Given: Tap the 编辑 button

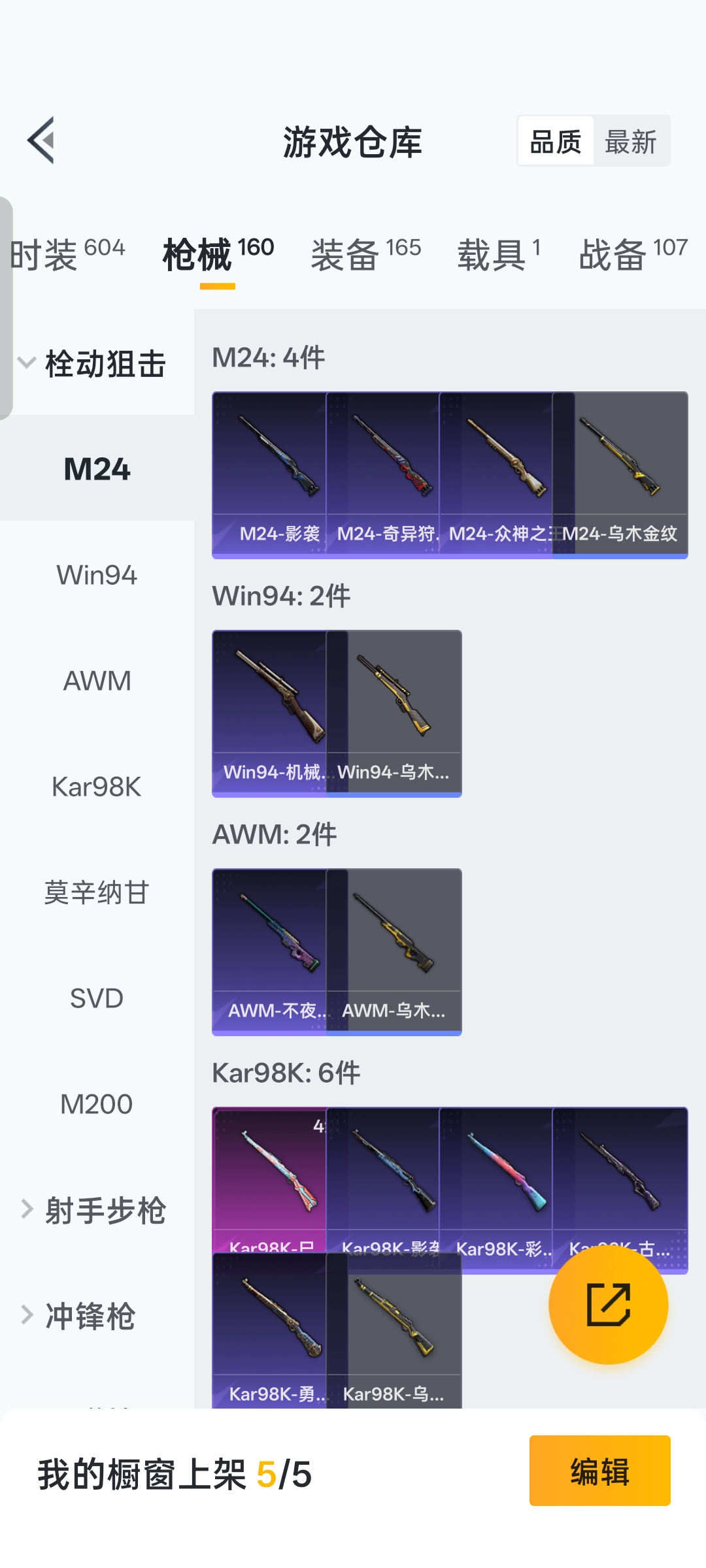Looking at the screenshot, I should click(599, 1471).
